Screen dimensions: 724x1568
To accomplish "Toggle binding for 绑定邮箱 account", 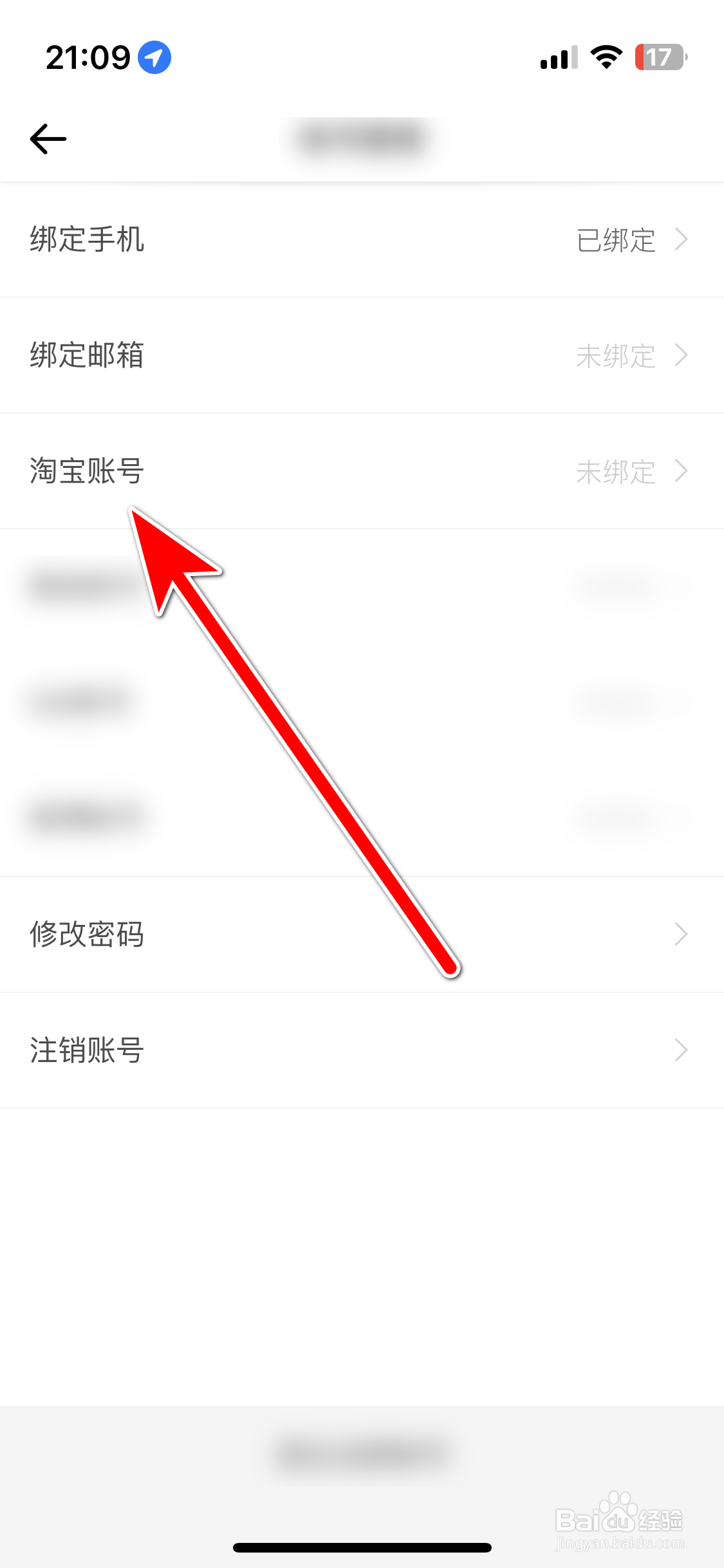I will 362,355.
